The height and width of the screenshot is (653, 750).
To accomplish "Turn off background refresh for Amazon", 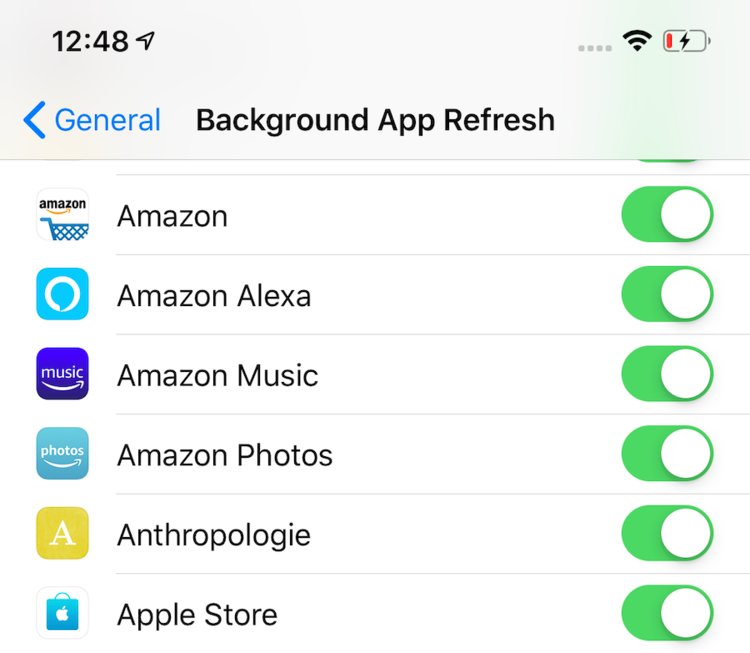I will (667, 215).
